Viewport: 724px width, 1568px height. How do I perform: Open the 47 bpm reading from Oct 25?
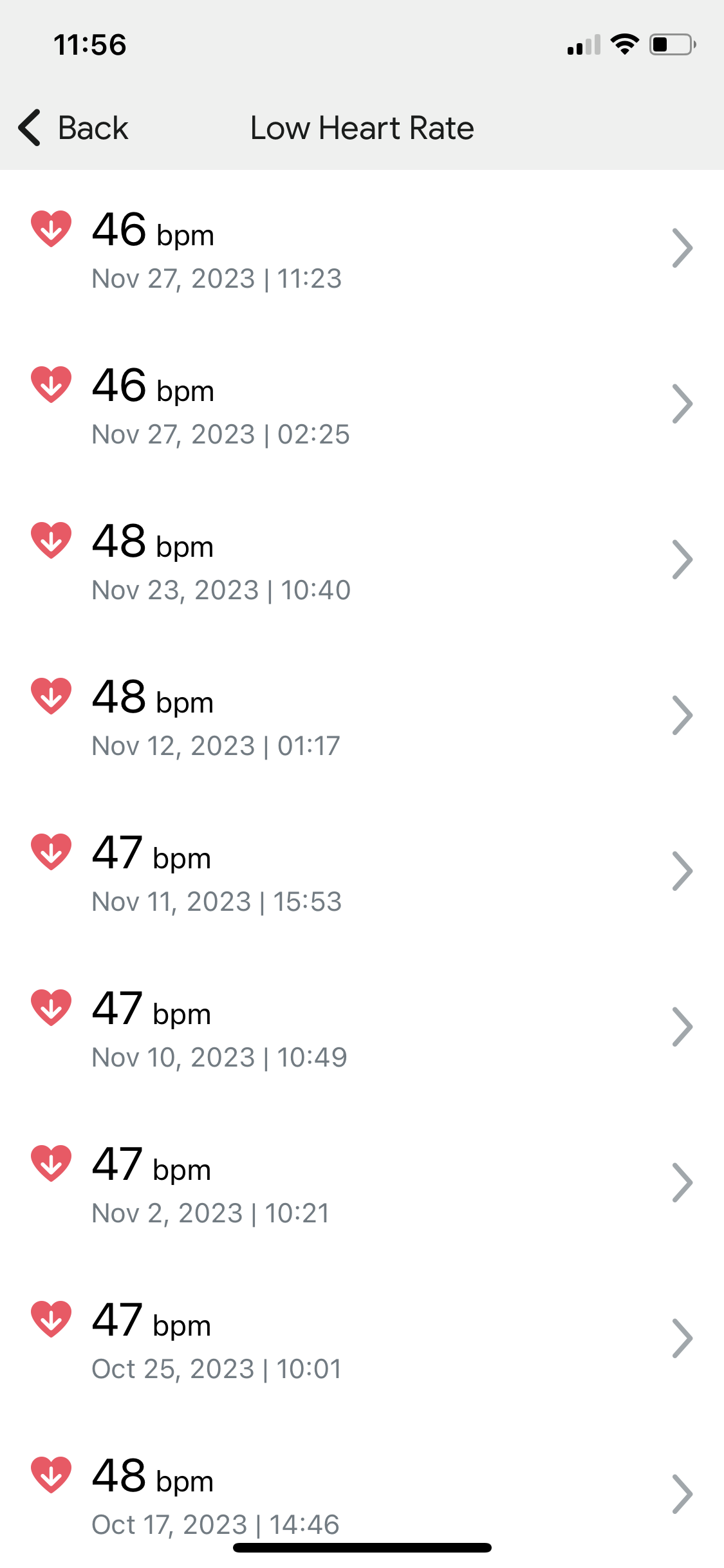pos(360,1339)
